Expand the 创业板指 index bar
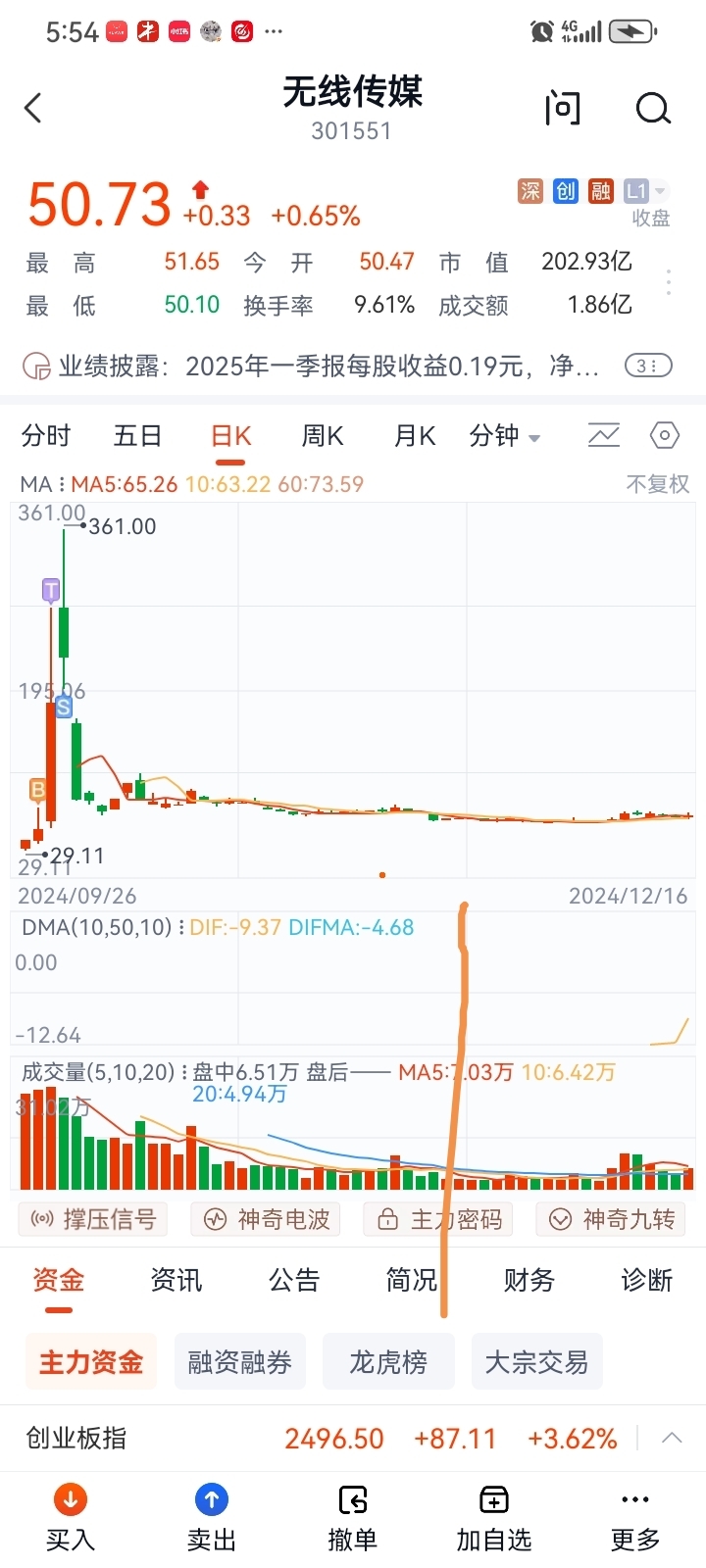This screenshot has width=706, height=1568. click(x=672, y=1438)
